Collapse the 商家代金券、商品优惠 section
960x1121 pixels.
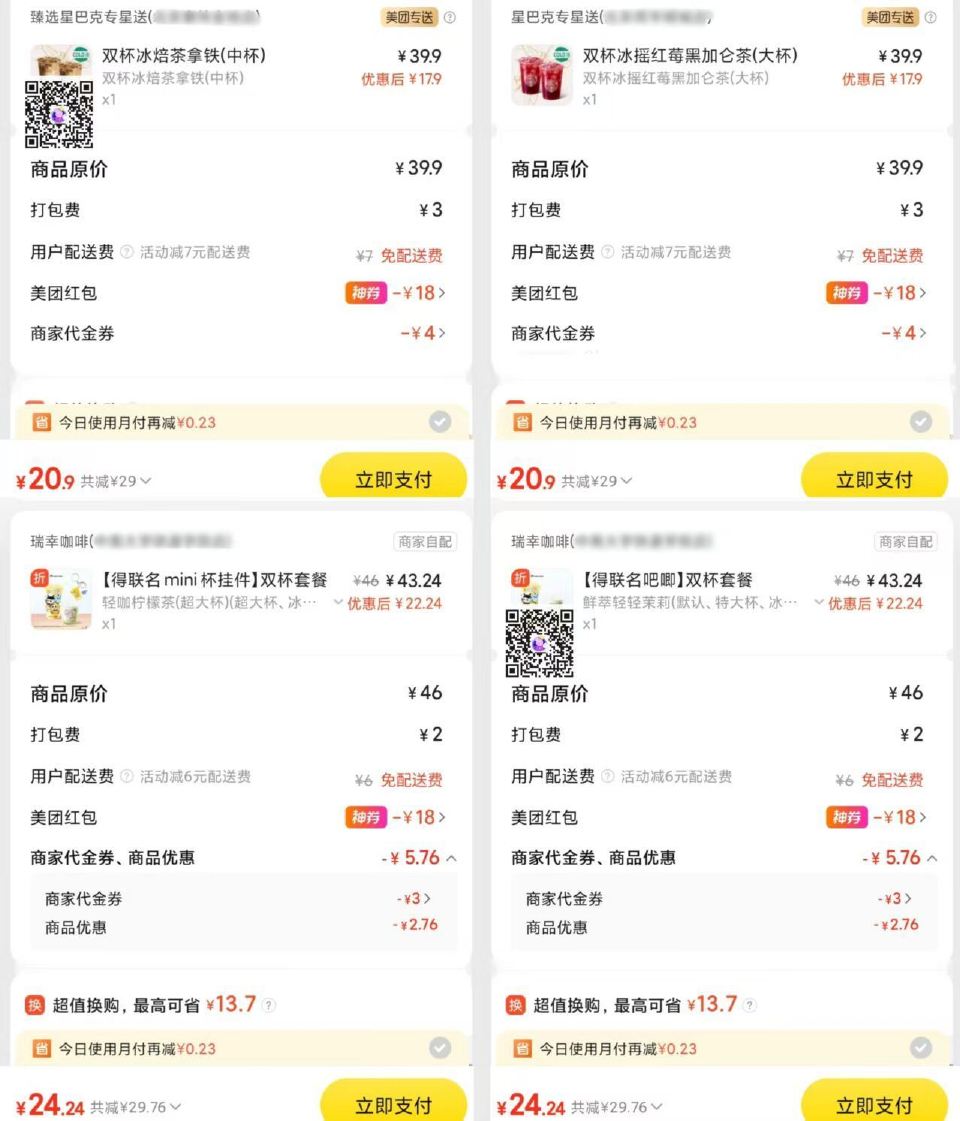[450, 857]
